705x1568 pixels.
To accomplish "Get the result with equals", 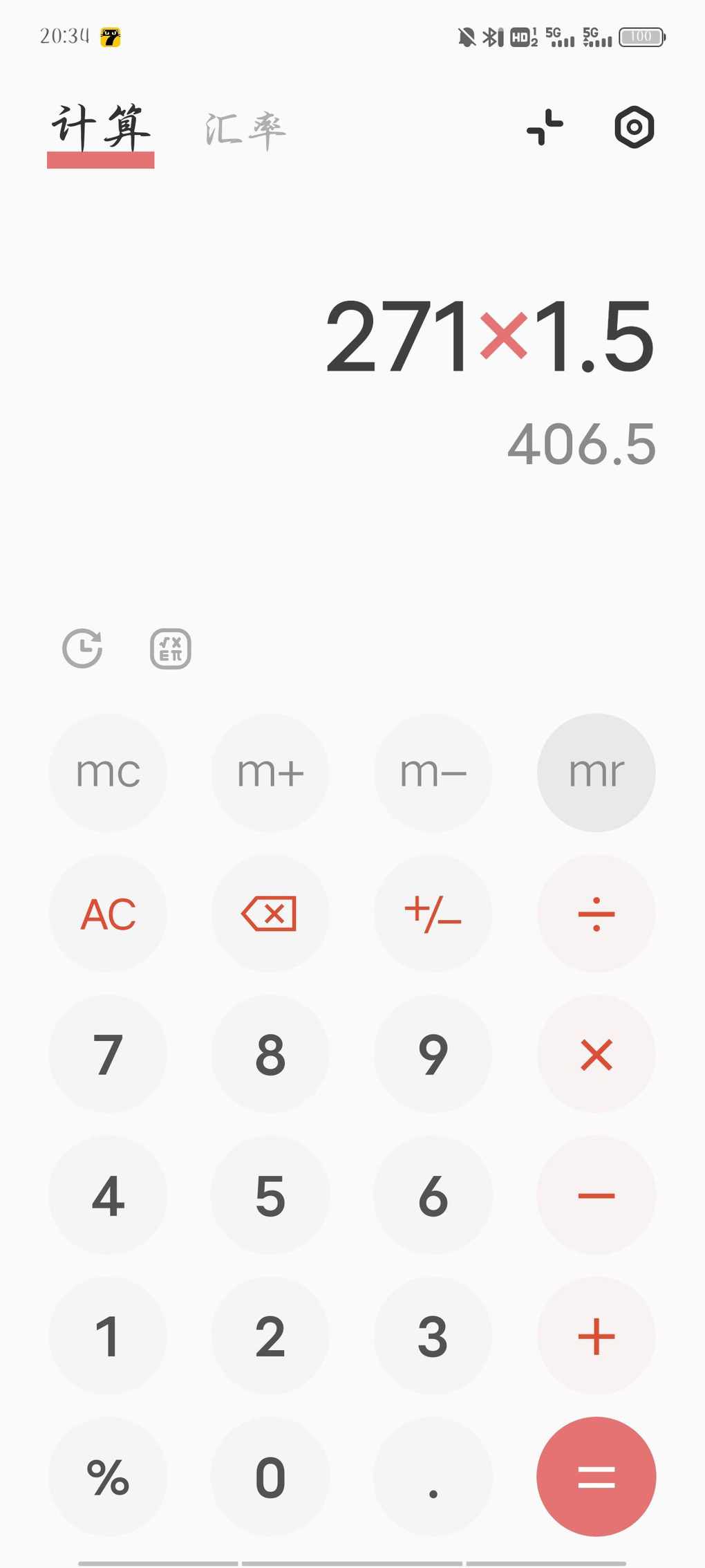I will click(x=596, y=1477).
